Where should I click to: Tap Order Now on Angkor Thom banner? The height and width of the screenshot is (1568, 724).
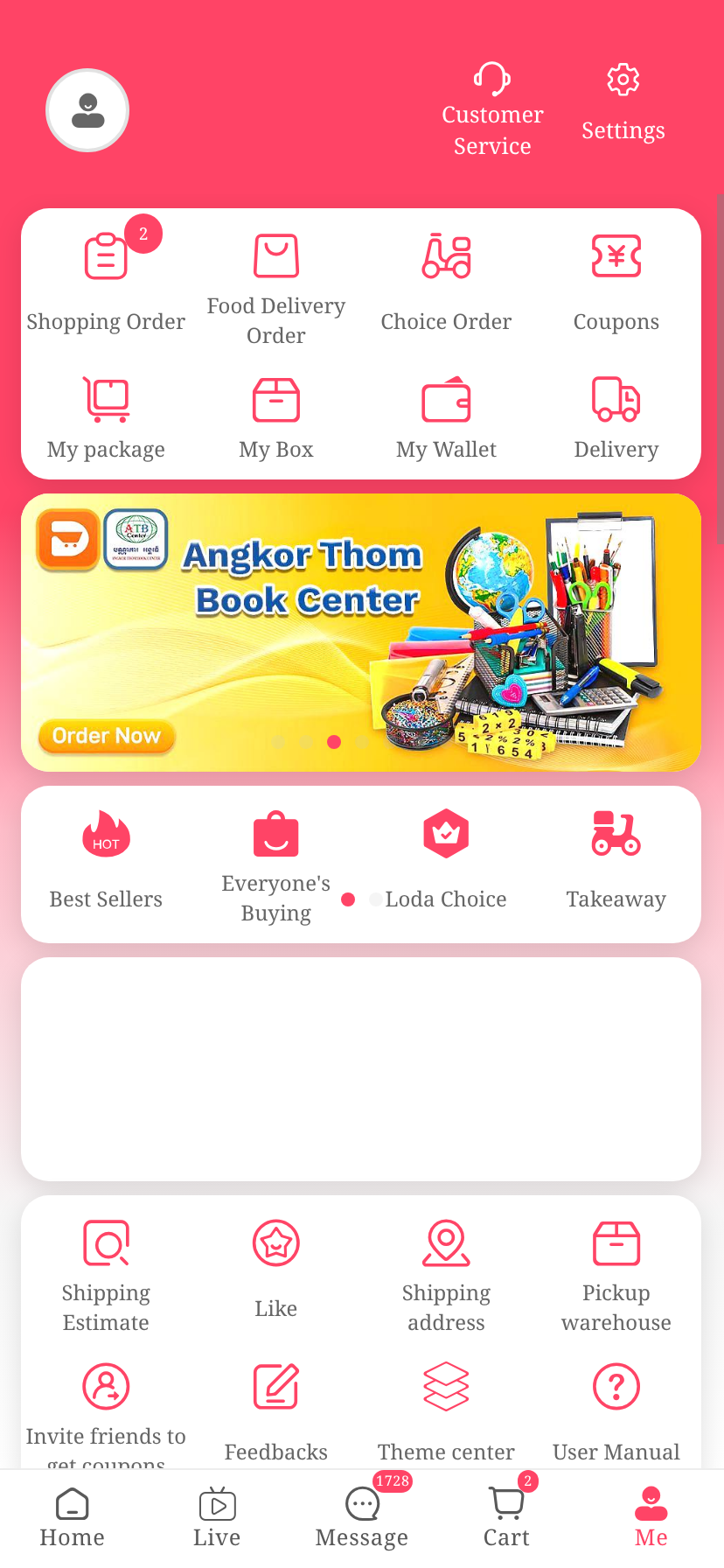(x=107, y=736)
